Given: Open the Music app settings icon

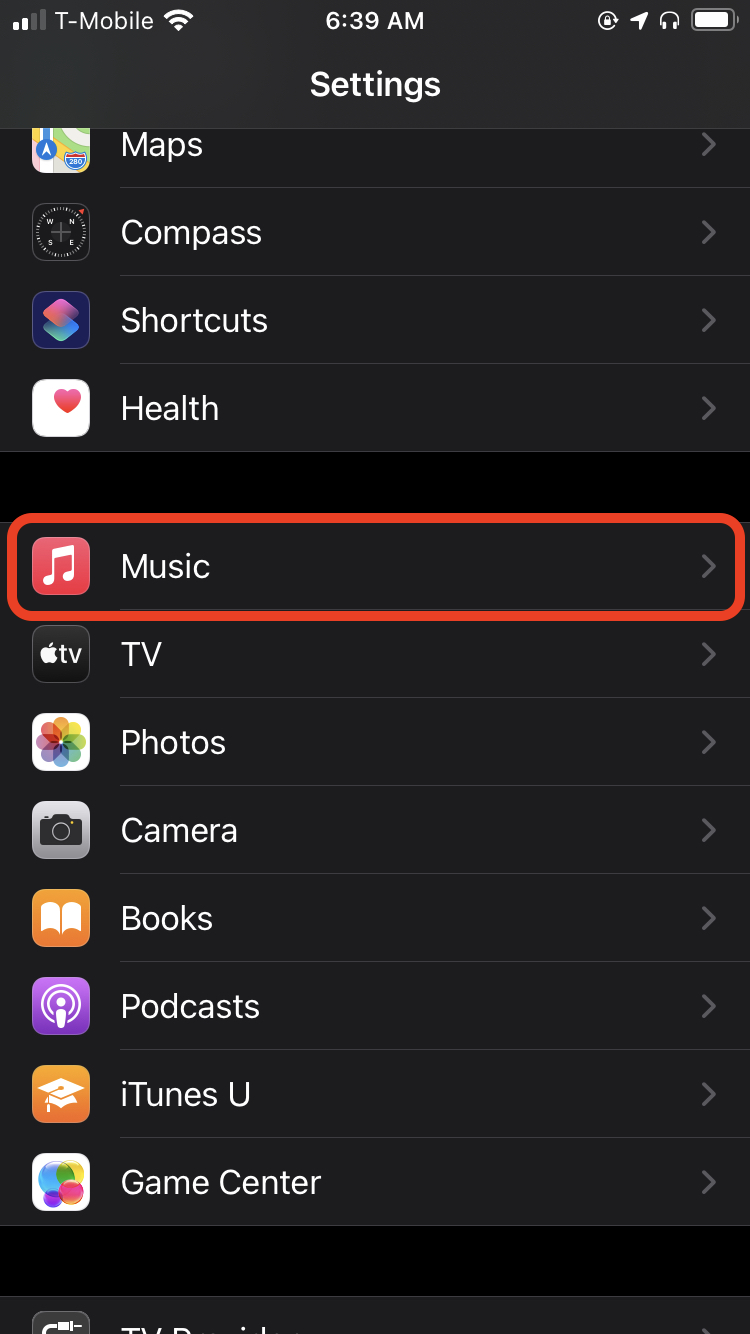Looking at the screenshot, I should point(61,566).
